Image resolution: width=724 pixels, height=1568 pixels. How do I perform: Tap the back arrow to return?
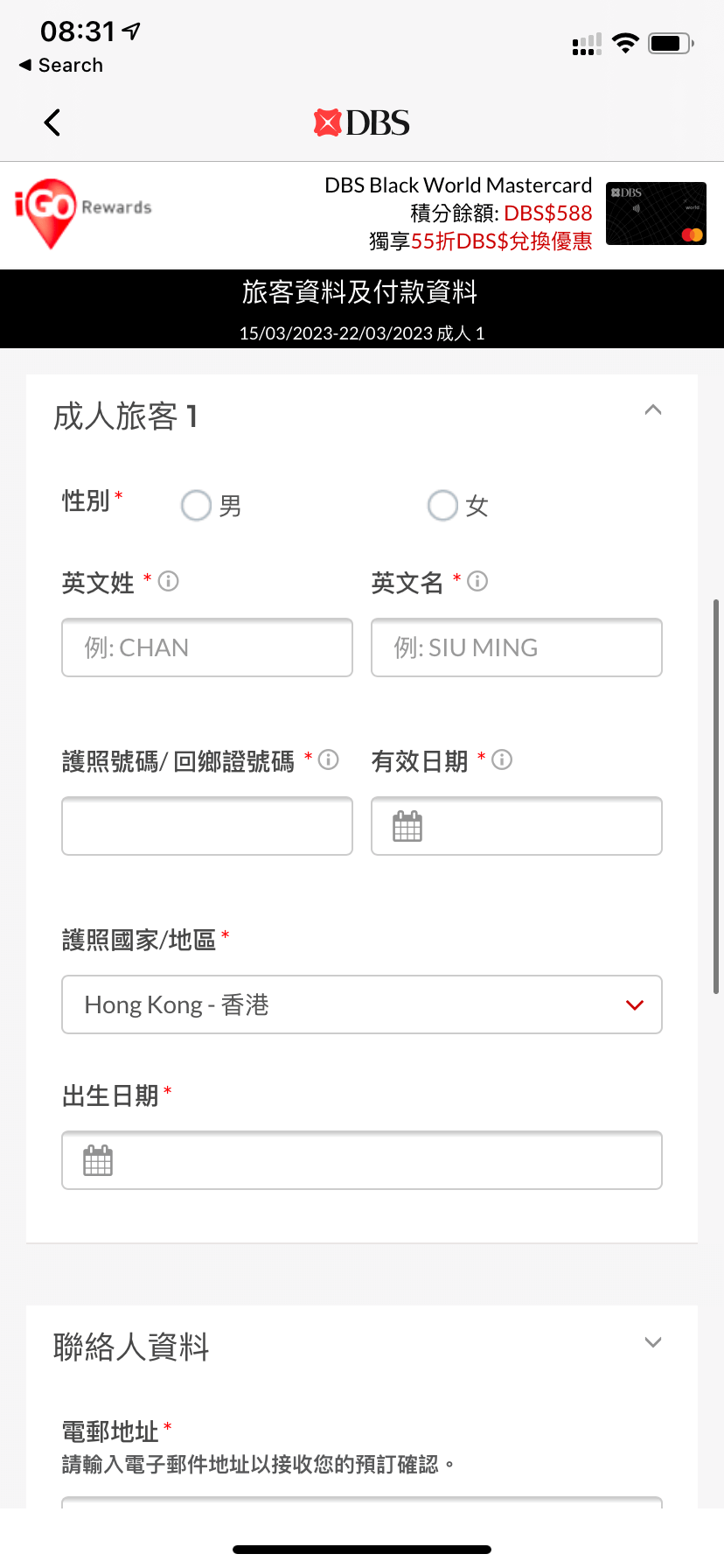click(x=51, y=122)
